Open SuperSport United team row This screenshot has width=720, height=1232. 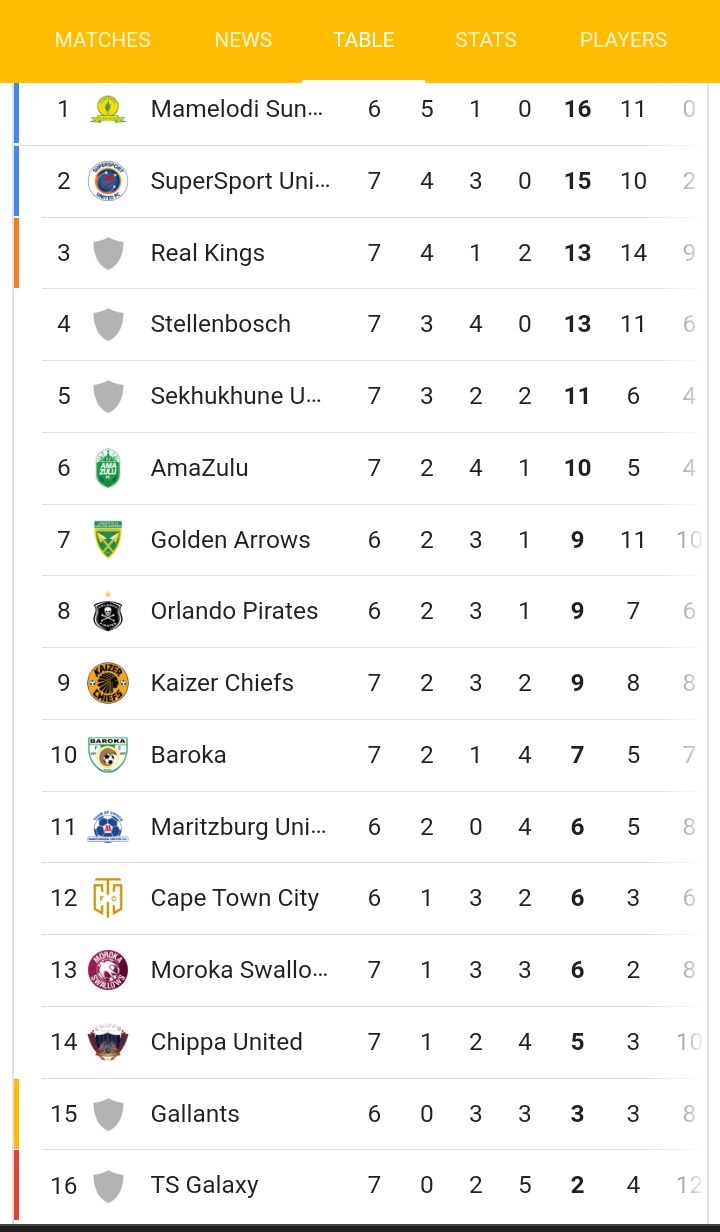[x=360, y=181]
